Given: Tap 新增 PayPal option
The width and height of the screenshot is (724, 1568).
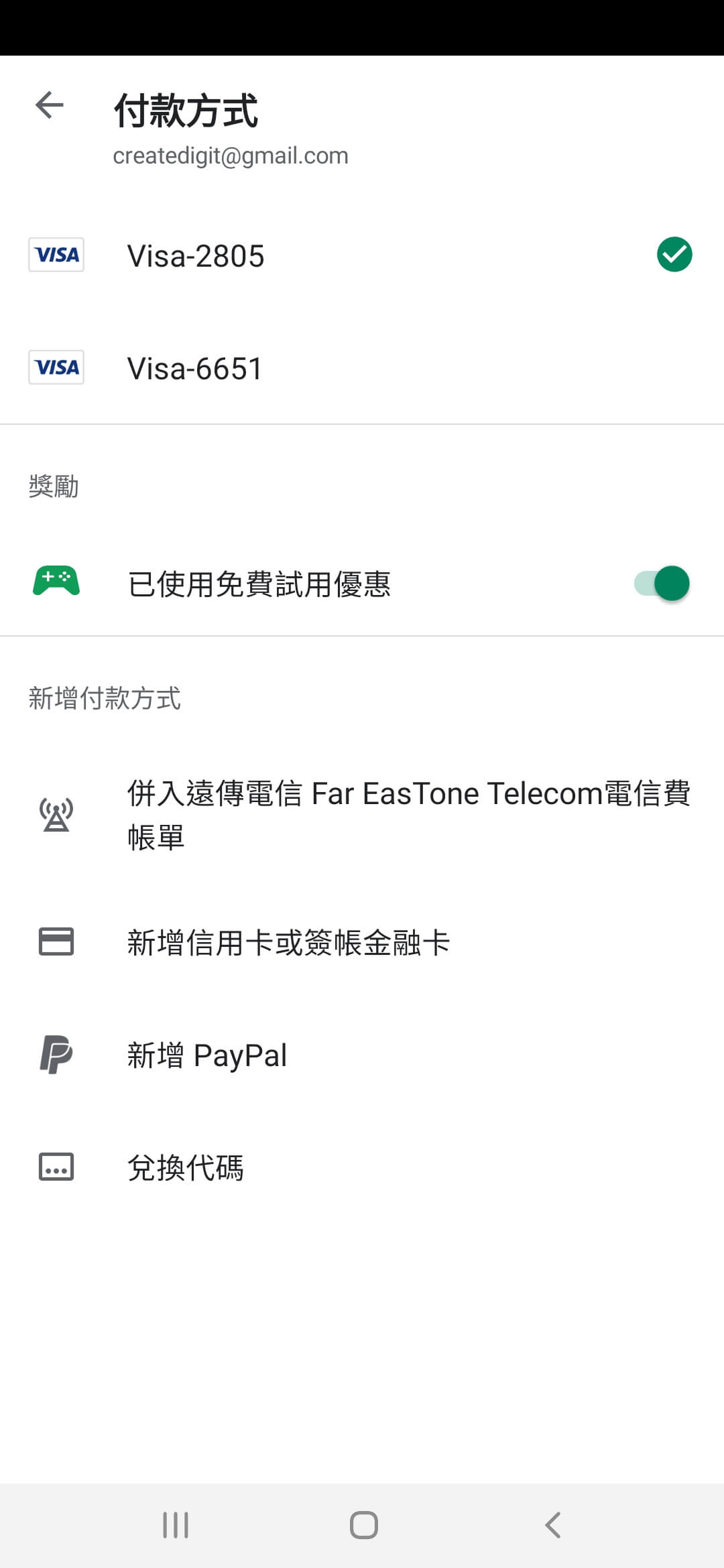Looking at the screenshot, I should (x=207, y=1055).
